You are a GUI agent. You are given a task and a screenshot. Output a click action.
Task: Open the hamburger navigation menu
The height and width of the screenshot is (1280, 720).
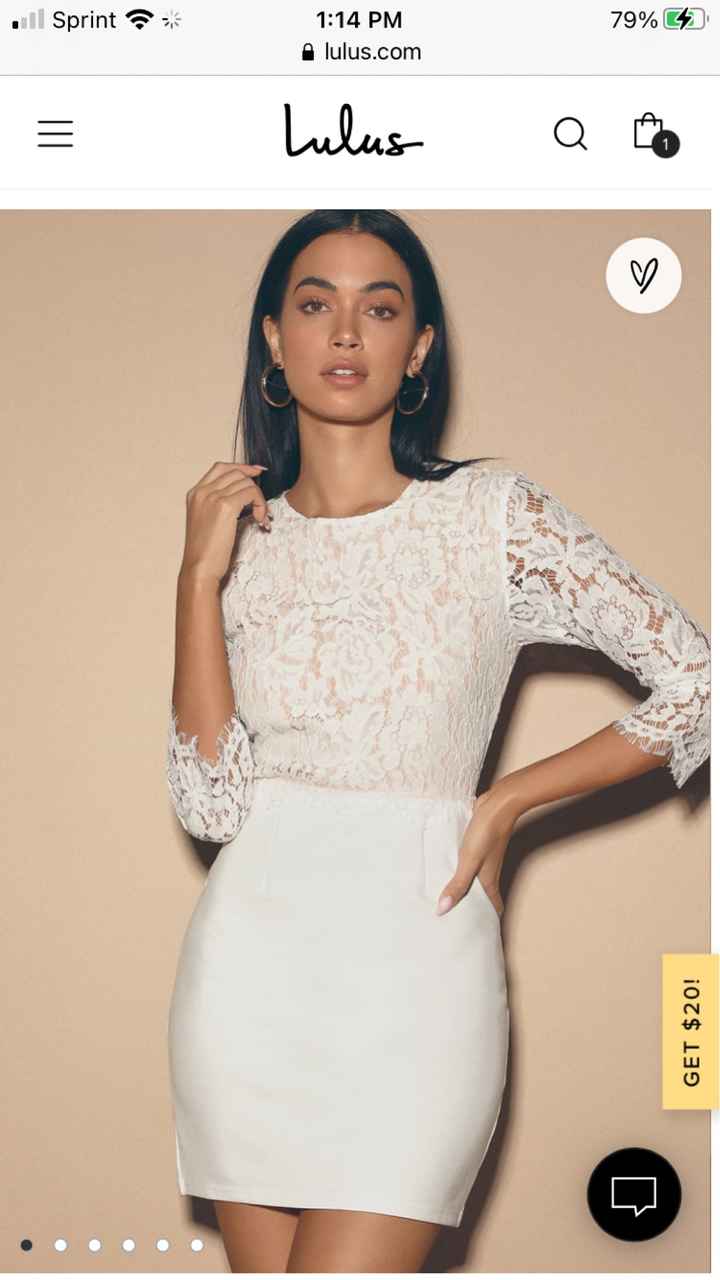pos(56,134)
